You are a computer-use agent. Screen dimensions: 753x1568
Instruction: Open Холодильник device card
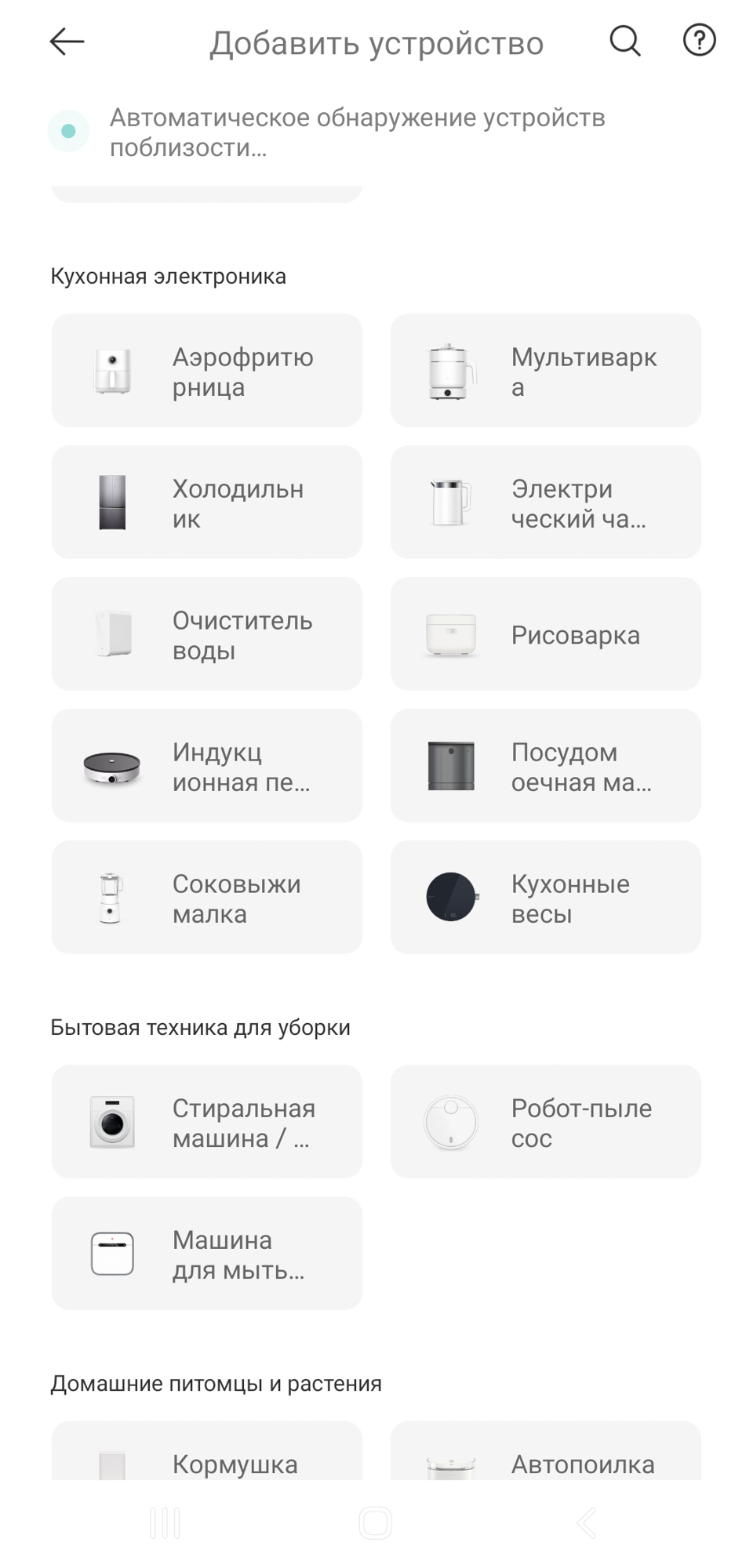(x=207, y=503)
